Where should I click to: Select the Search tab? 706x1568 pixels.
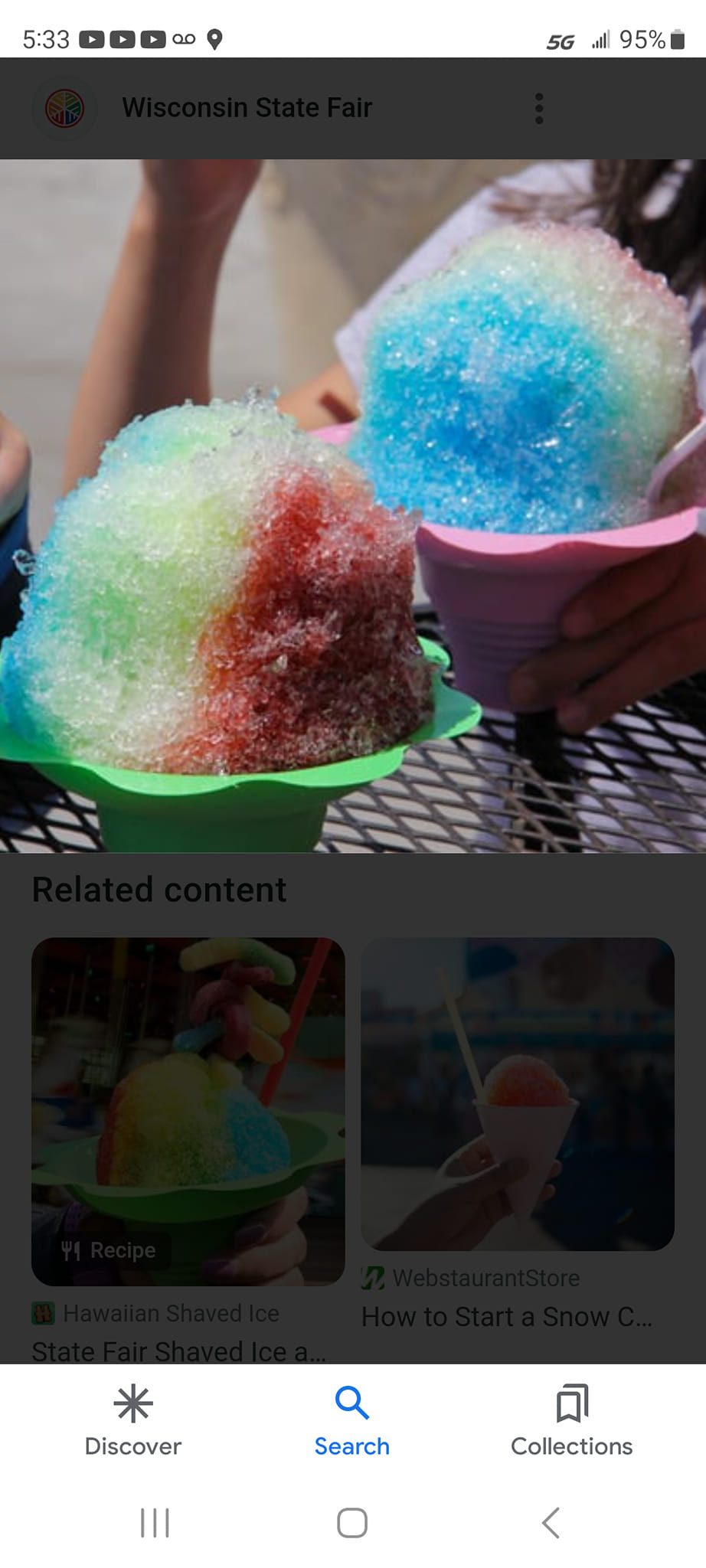[352, 1420]
